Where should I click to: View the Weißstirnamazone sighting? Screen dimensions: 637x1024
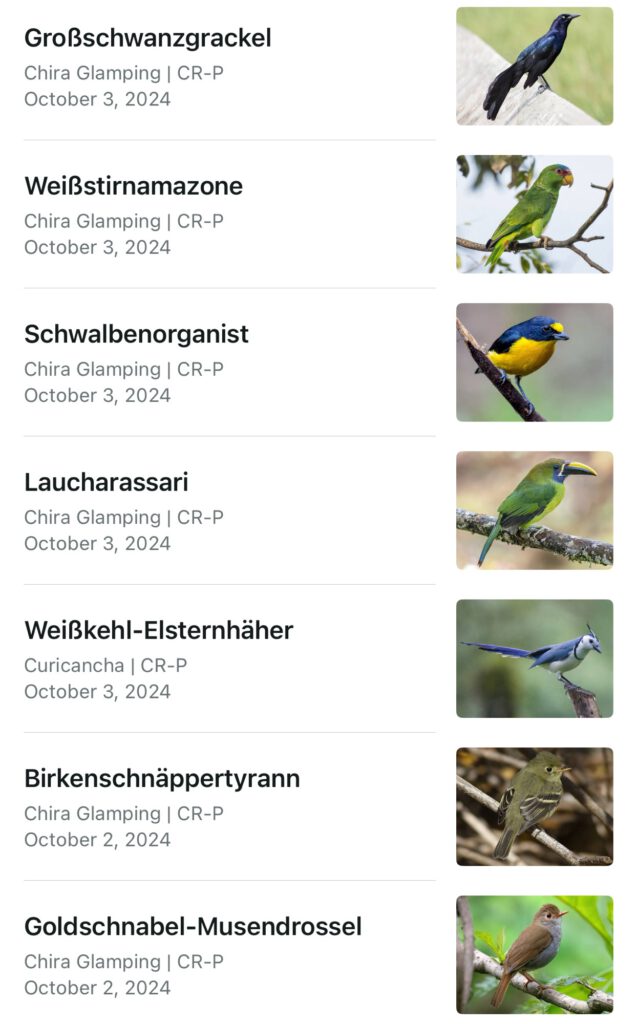134,187
